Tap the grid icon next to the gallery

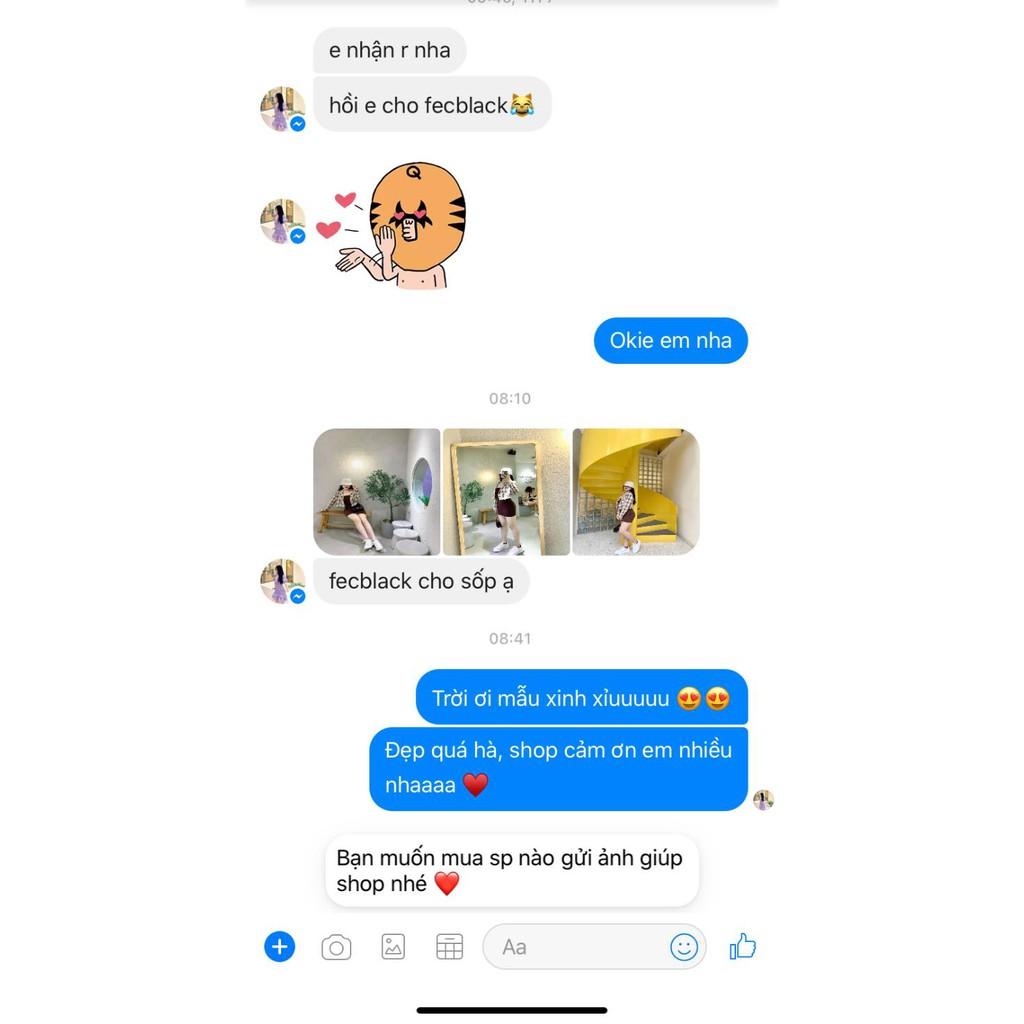[x=450, y=947]
